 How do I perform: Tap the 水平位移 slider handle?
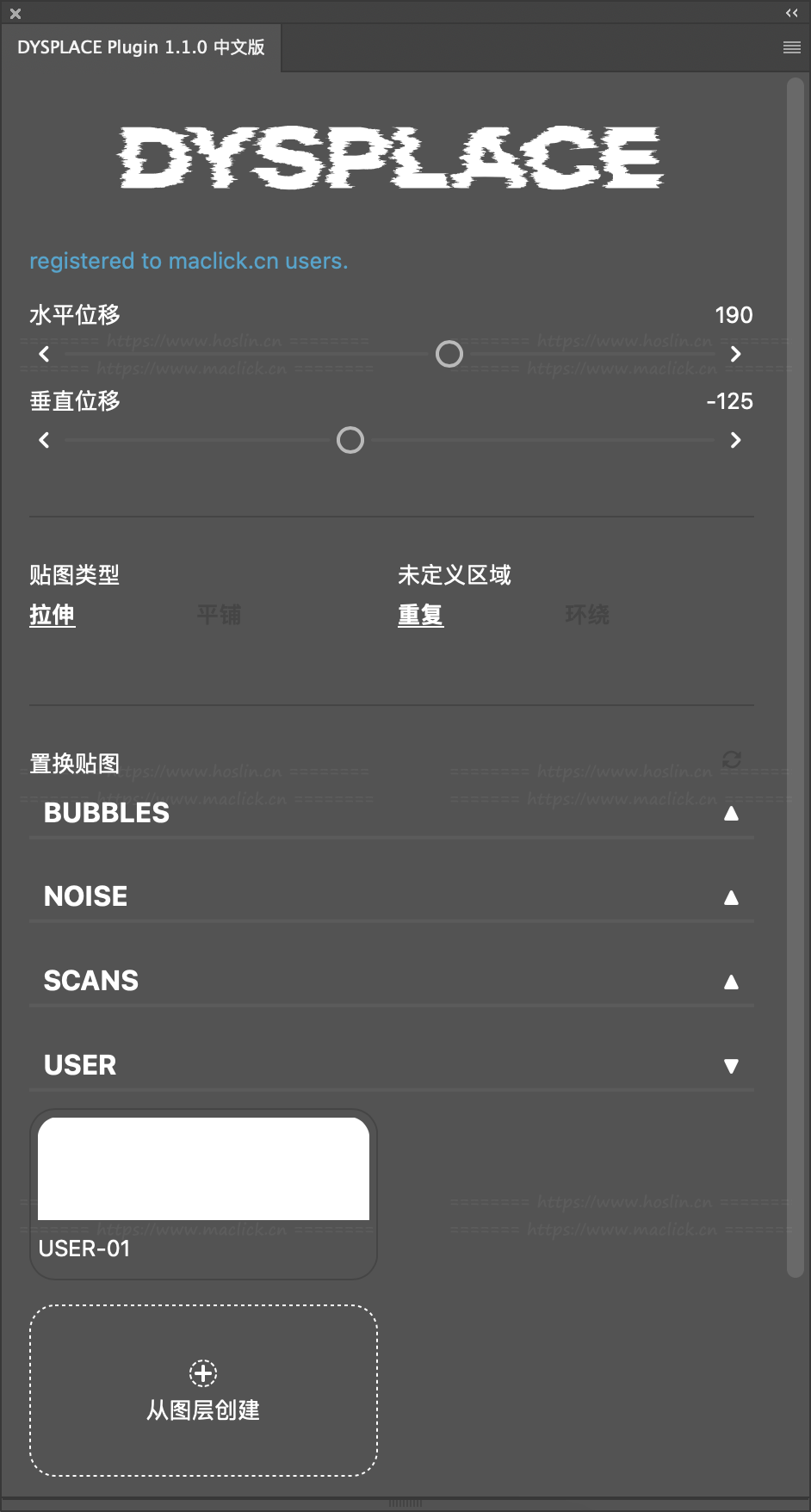(x=449, y=354)
